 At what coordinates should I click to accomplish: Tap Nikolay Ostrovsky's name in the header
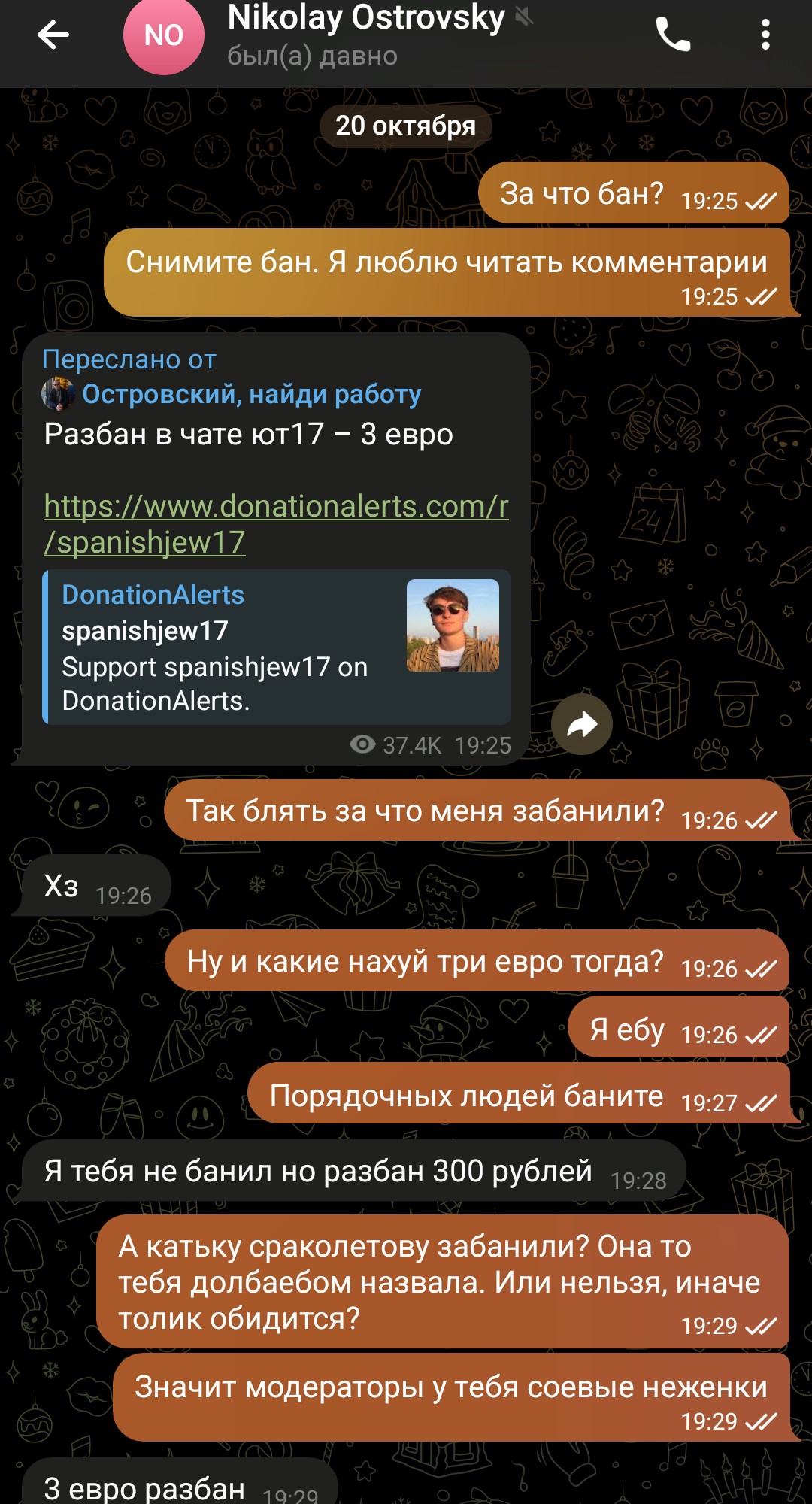click(x=366, y=19)
